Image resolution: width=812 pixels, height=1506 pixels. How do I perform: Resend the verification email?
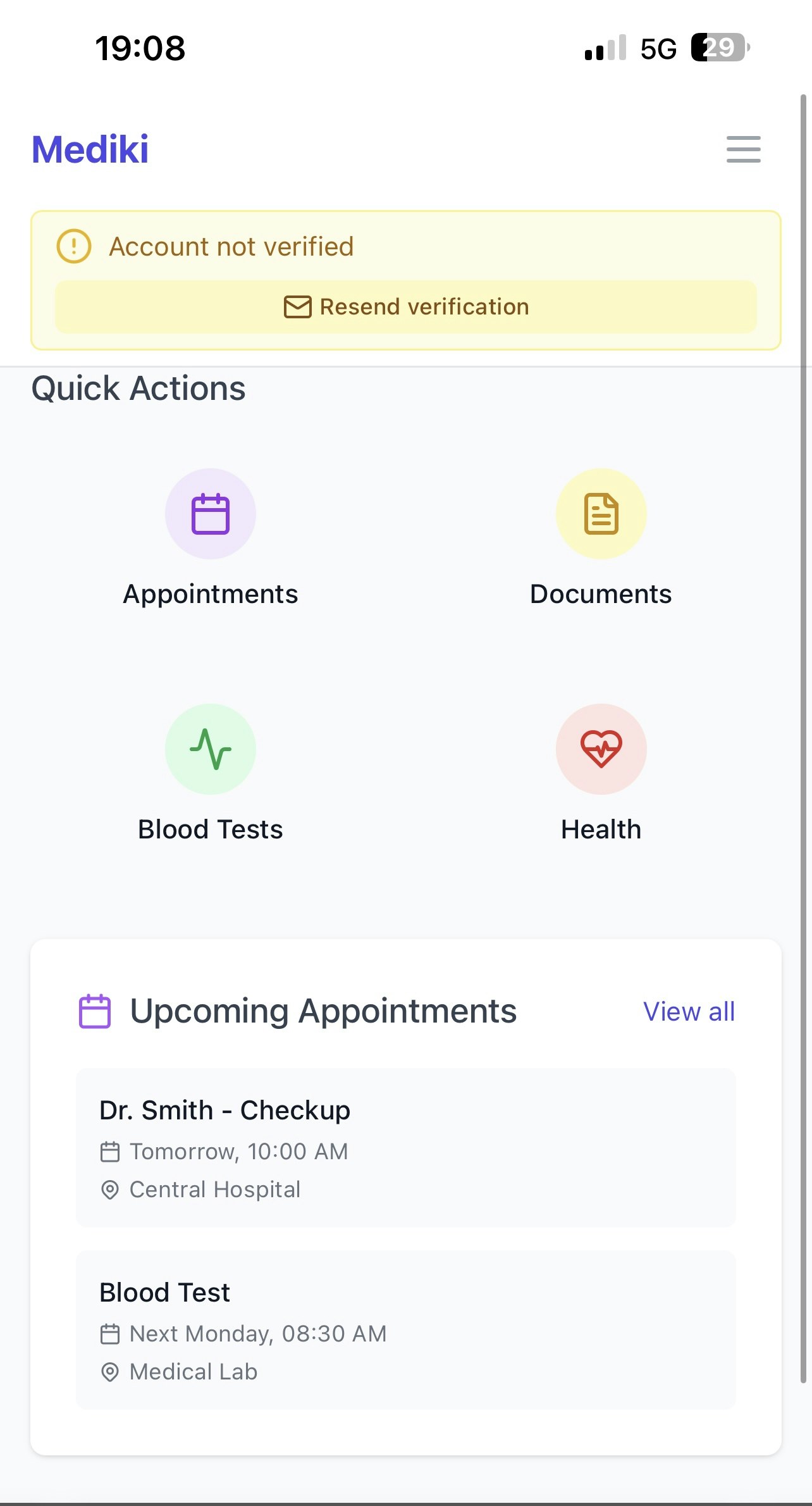pos(406,307)
